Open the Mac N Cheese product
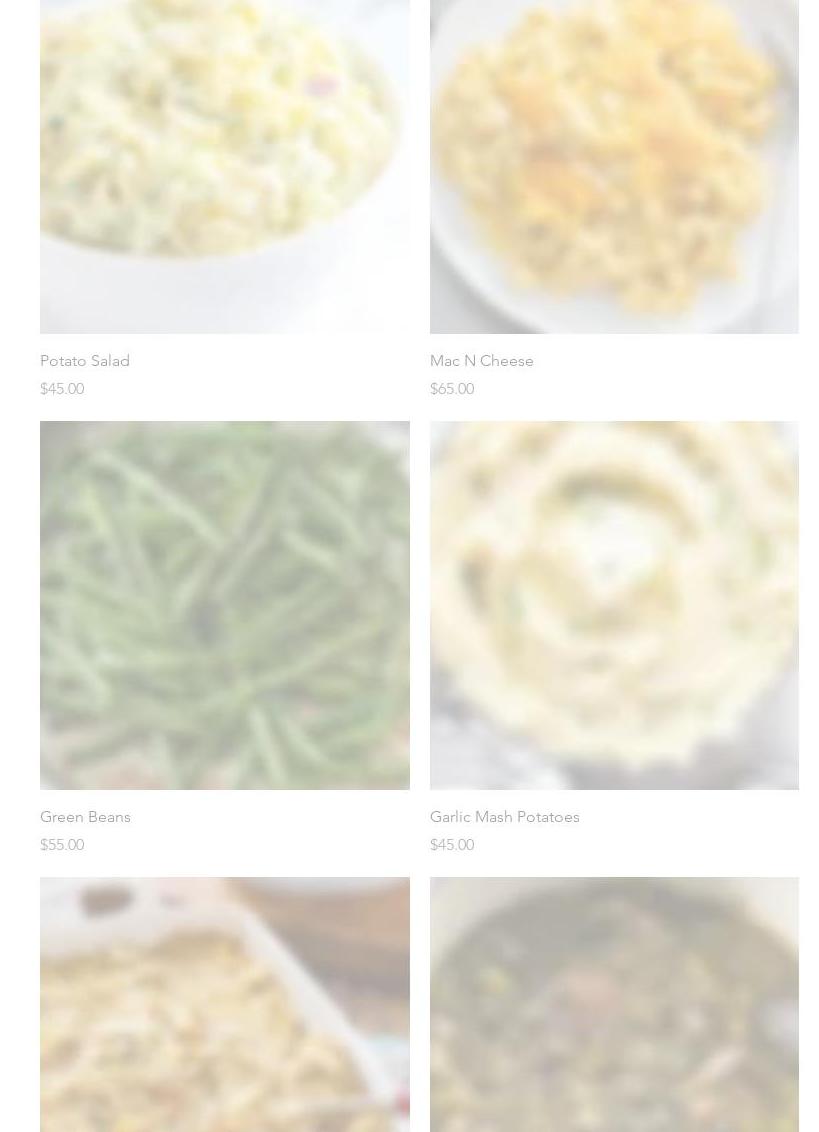 (x=481, y=361)
